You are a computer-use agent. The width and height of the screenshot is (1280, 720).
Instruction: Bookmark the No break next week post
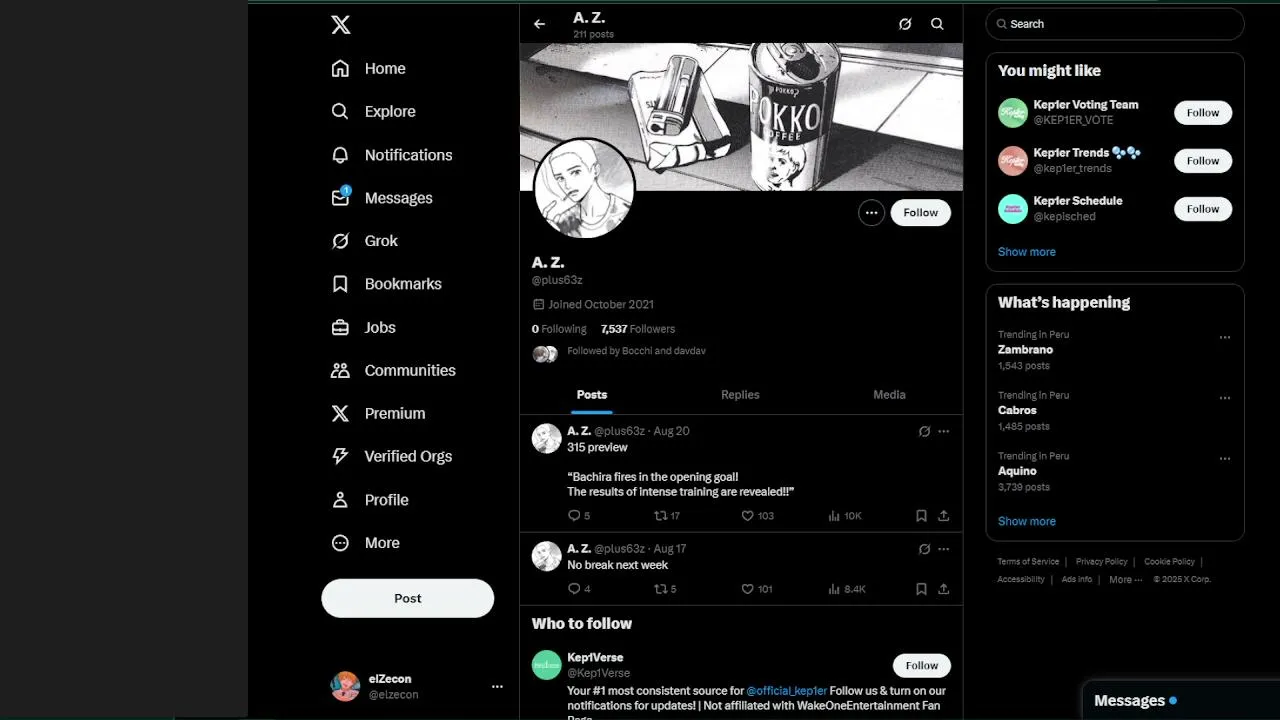click(921, 589)
